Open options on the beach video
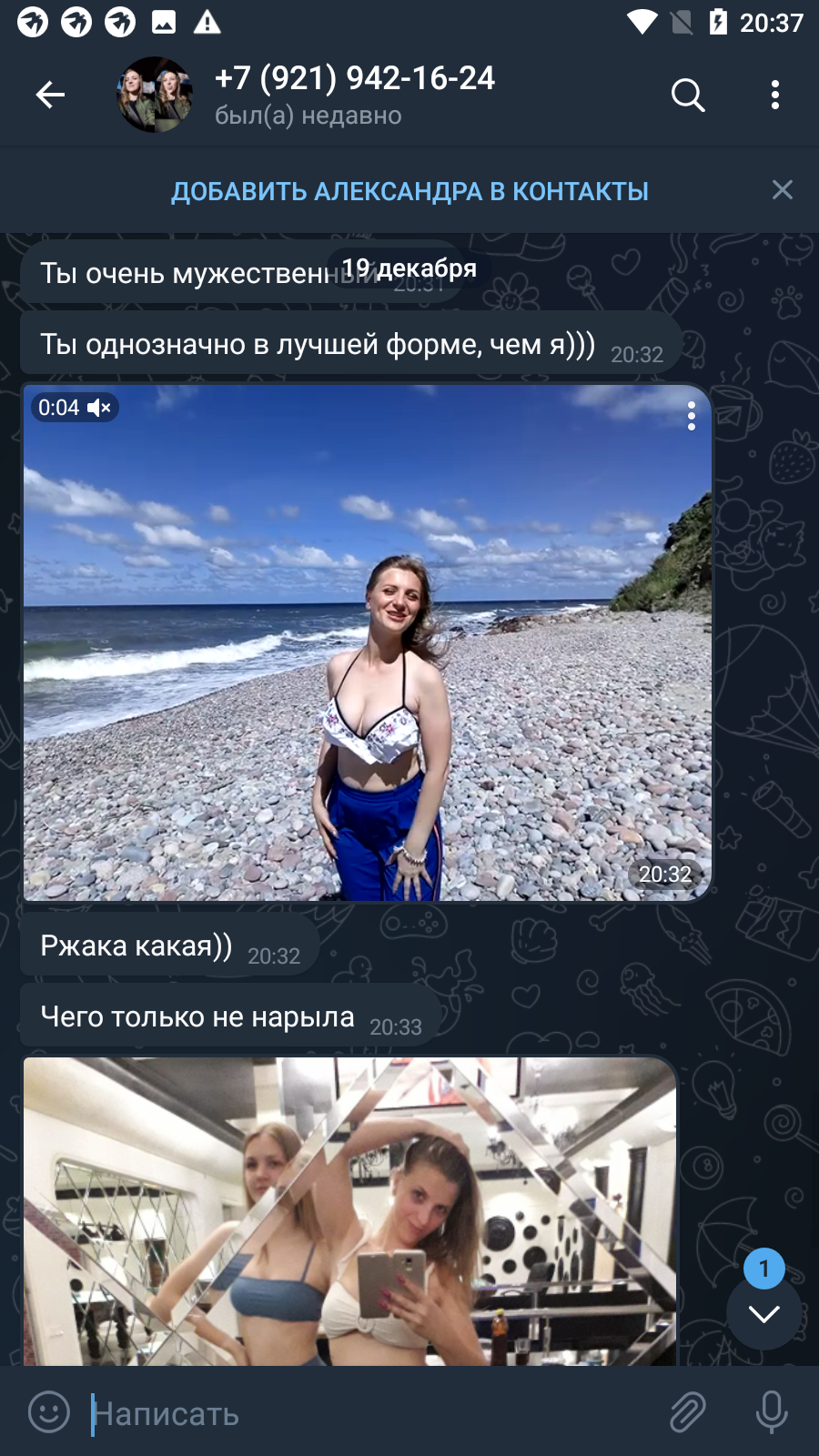 point(692,416)
